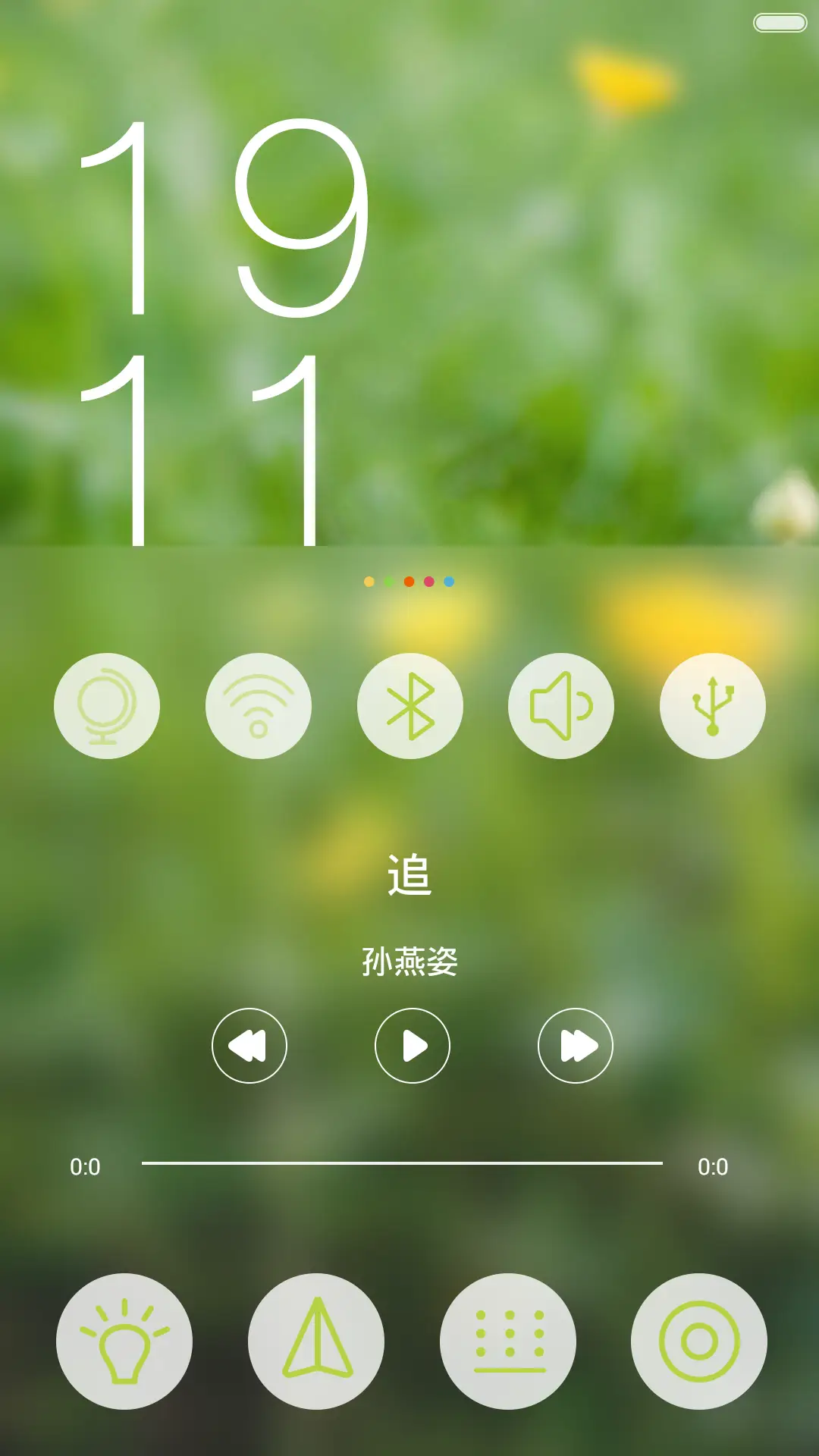Skip to the next track
Screen dimensions: 819x1456
575,1045
